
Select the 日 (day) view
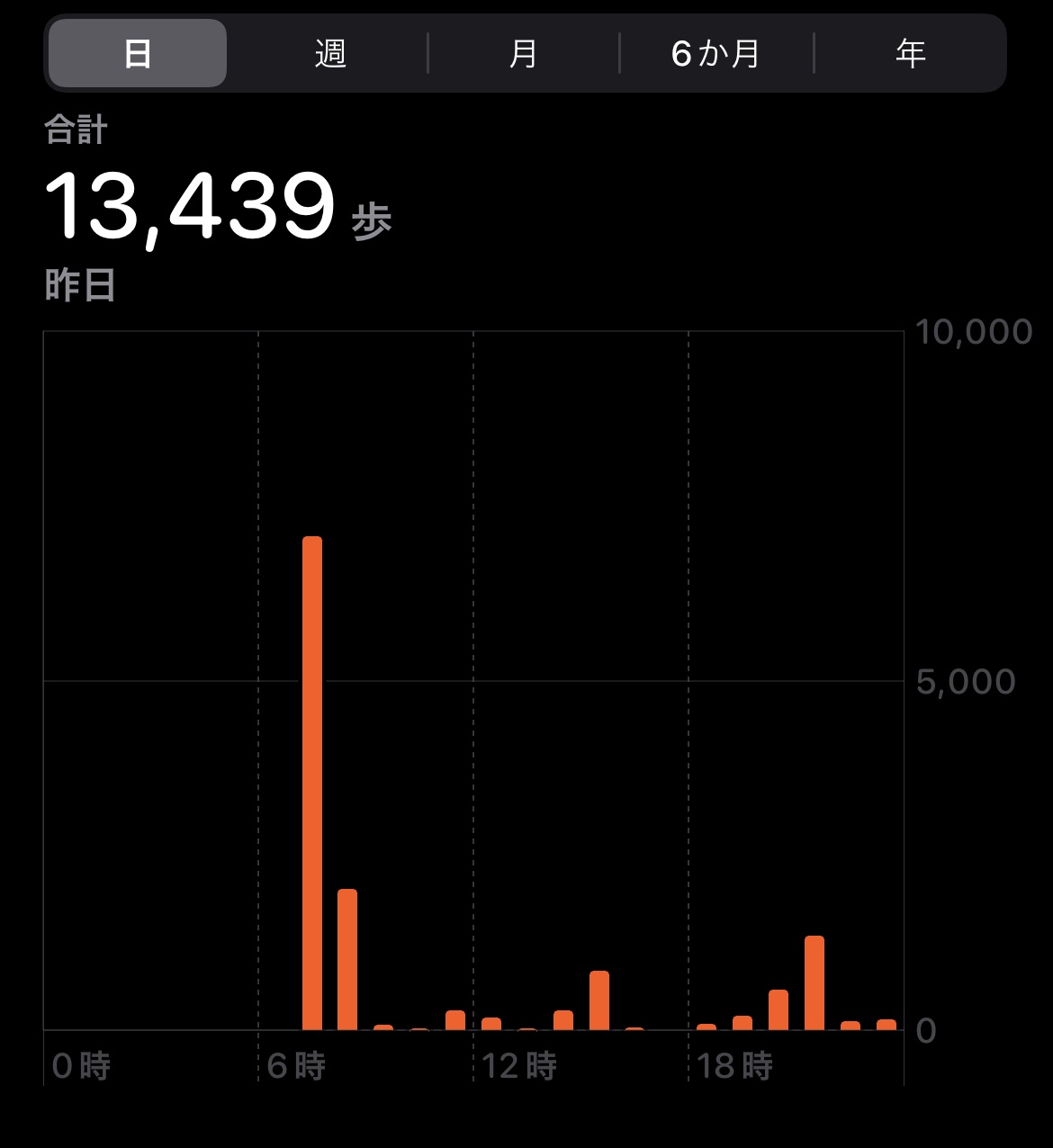pyautogui.click(x=138, y=54)
